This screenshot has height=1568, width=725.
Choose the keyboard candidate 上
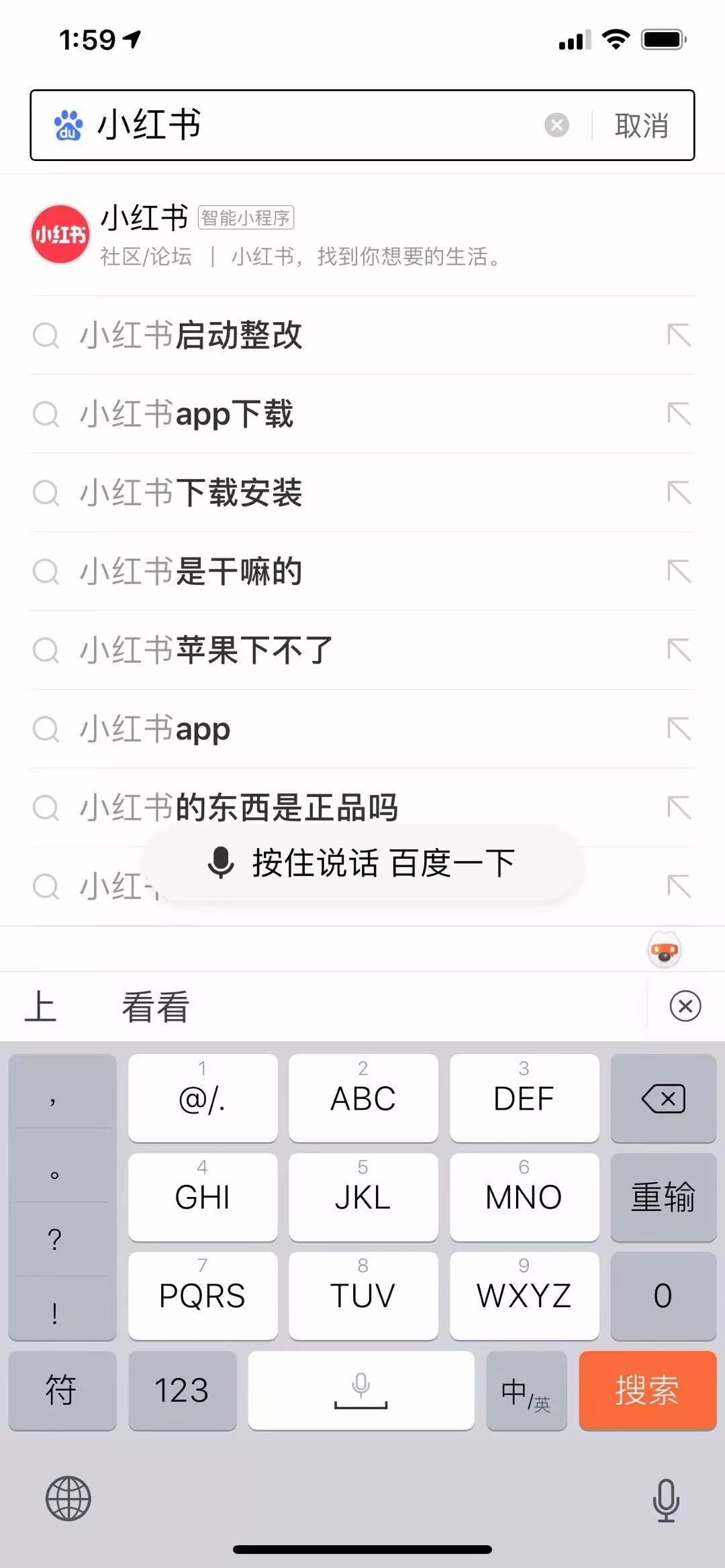point(40,1007)
